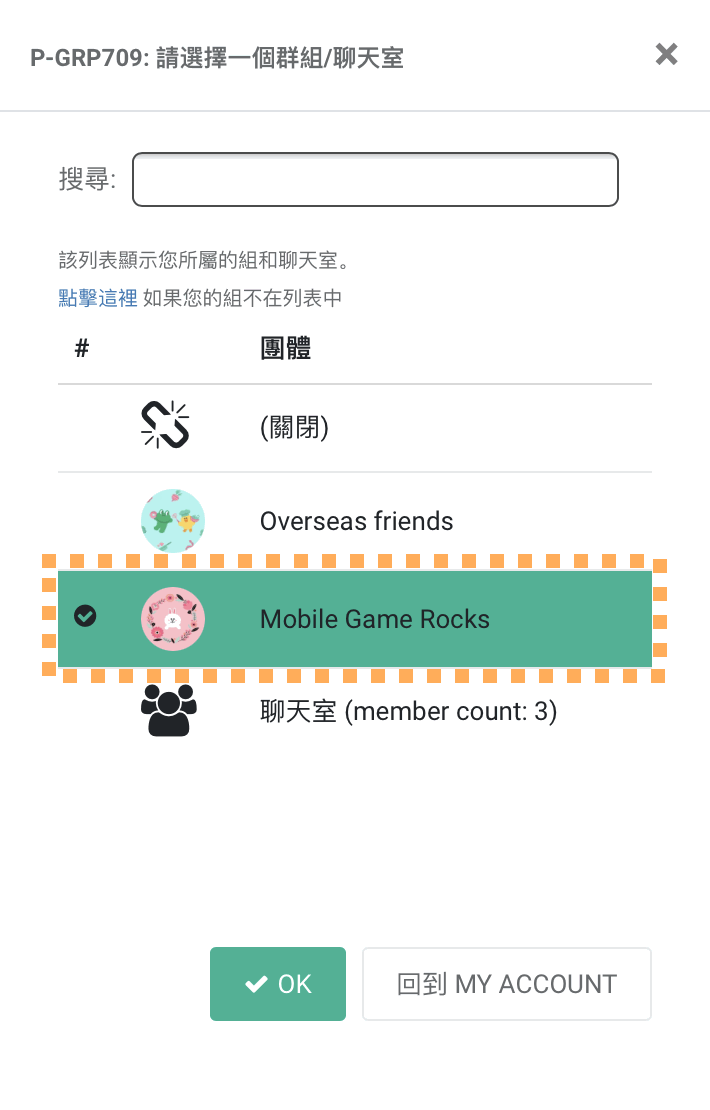The width and height of the screenshot is (710, 1110).
Task: Focus the 搜尋 search field
Action: (375, 180)
